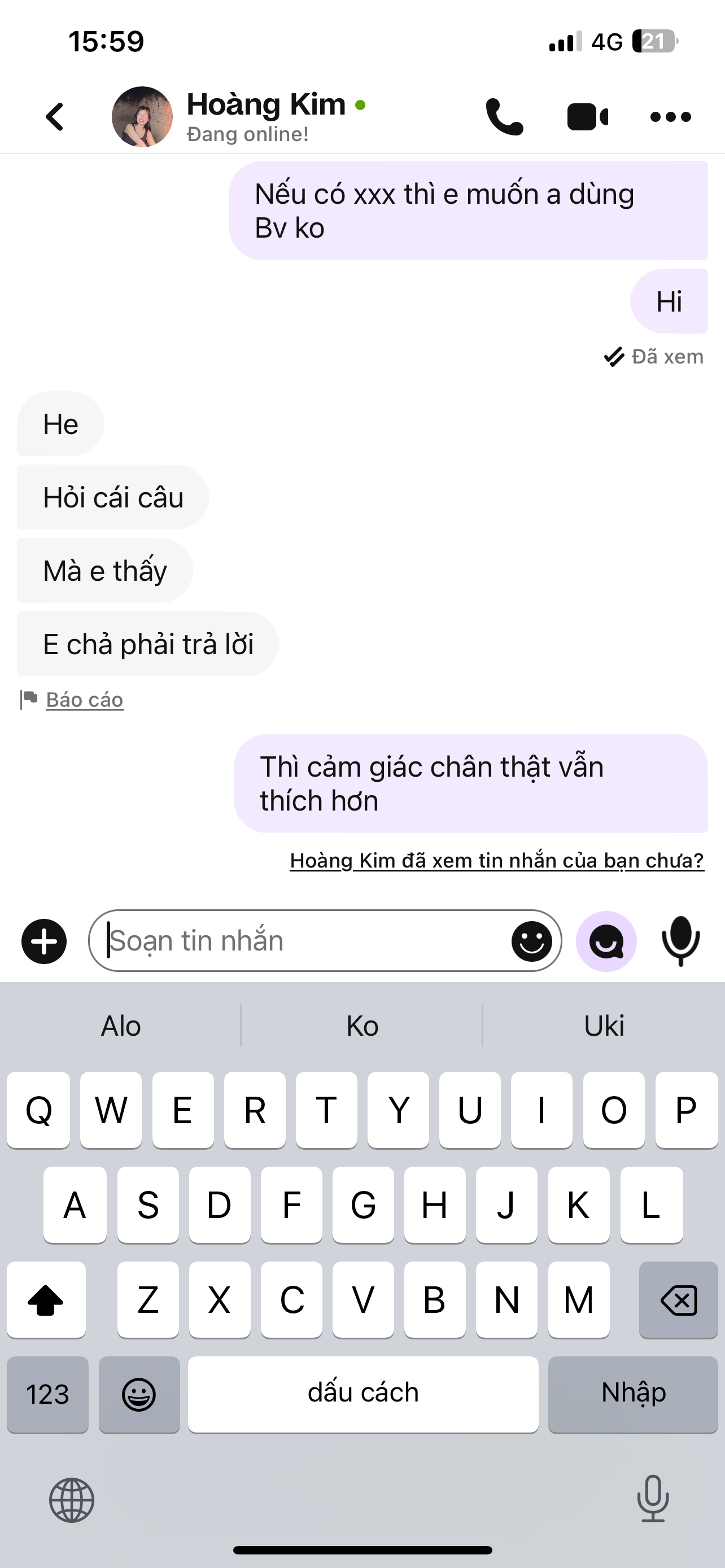Start a video call with Hoàng Kim
The height and width of the screenshot is (1568, 725).
pos(587,116)
